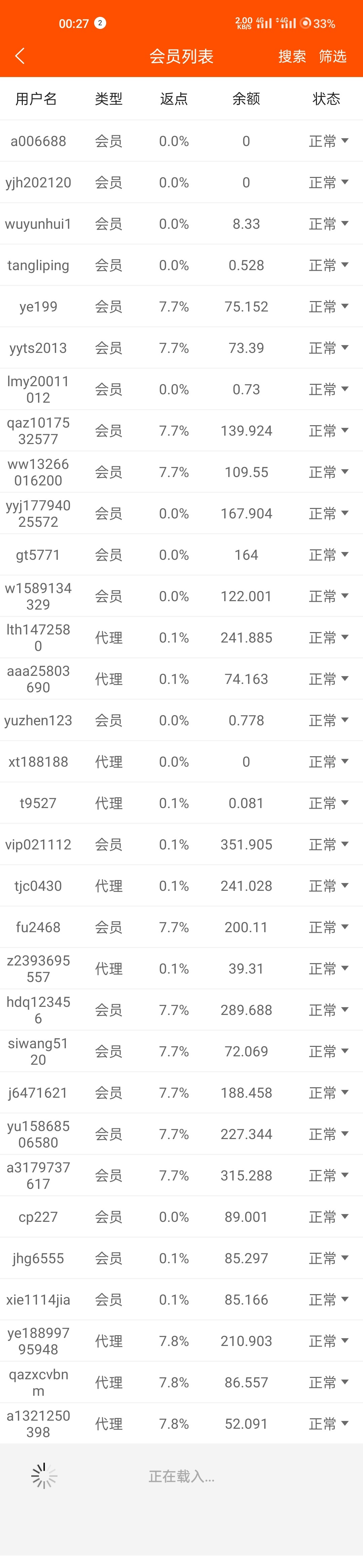Open the 搜索 search option
363x1568 pixels.
pyautogui.click(x=292, y=57)
